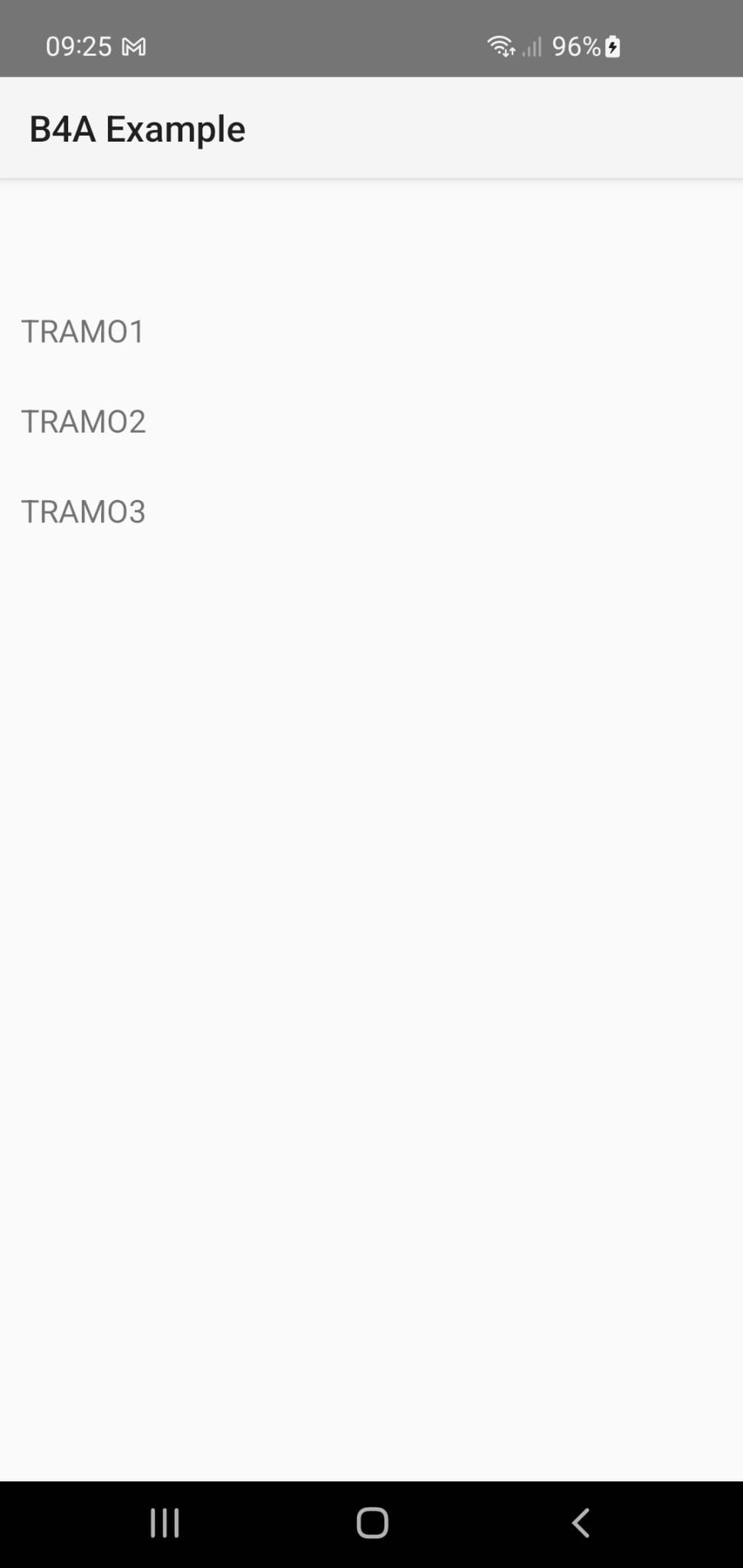The image size is (743, 1568).
Task: Show recent apps
Action: pyautogui.click(x=165, y=1523)
